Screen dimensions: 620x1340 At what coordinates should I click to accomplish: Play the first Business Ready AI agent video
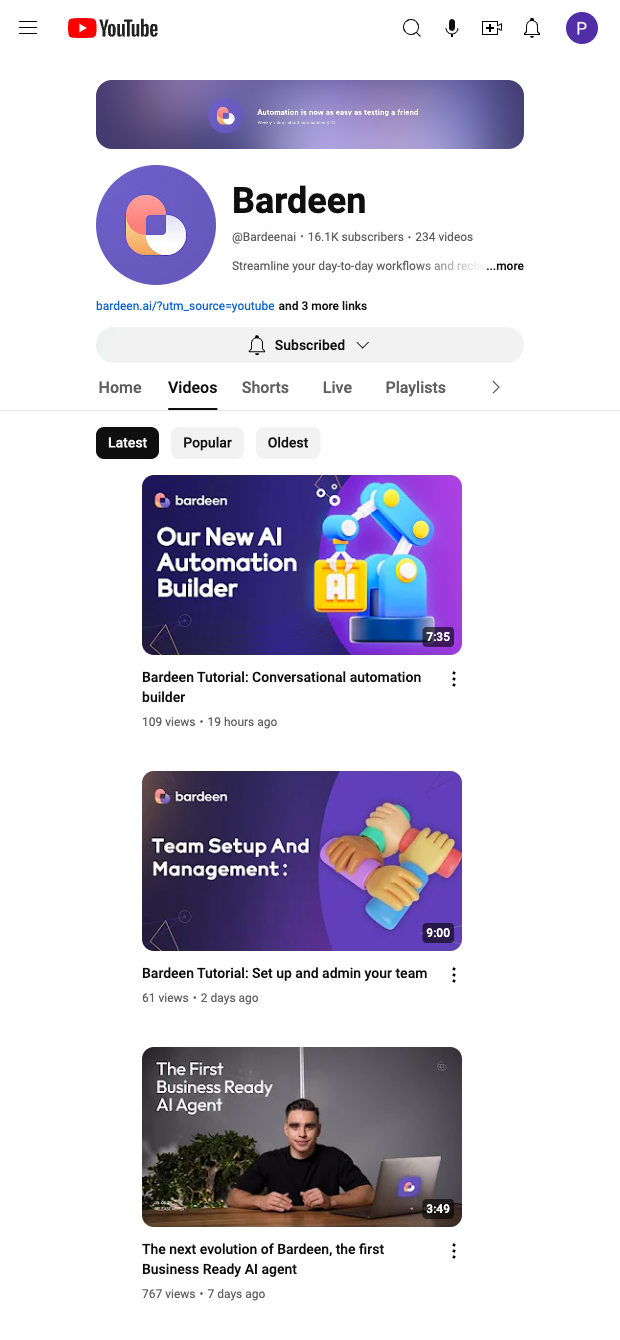tap(302, 1137)
